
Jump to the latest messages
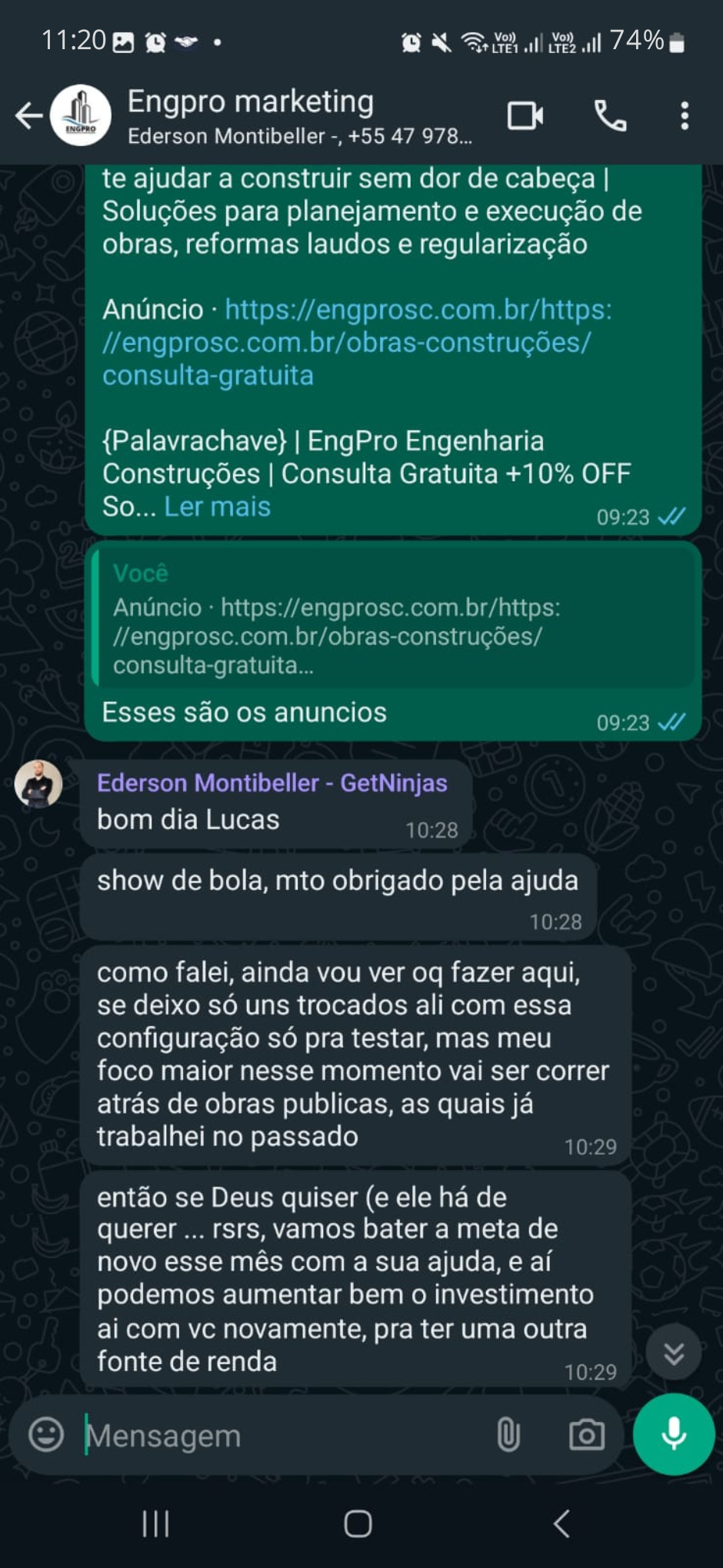click(674, 1352)
